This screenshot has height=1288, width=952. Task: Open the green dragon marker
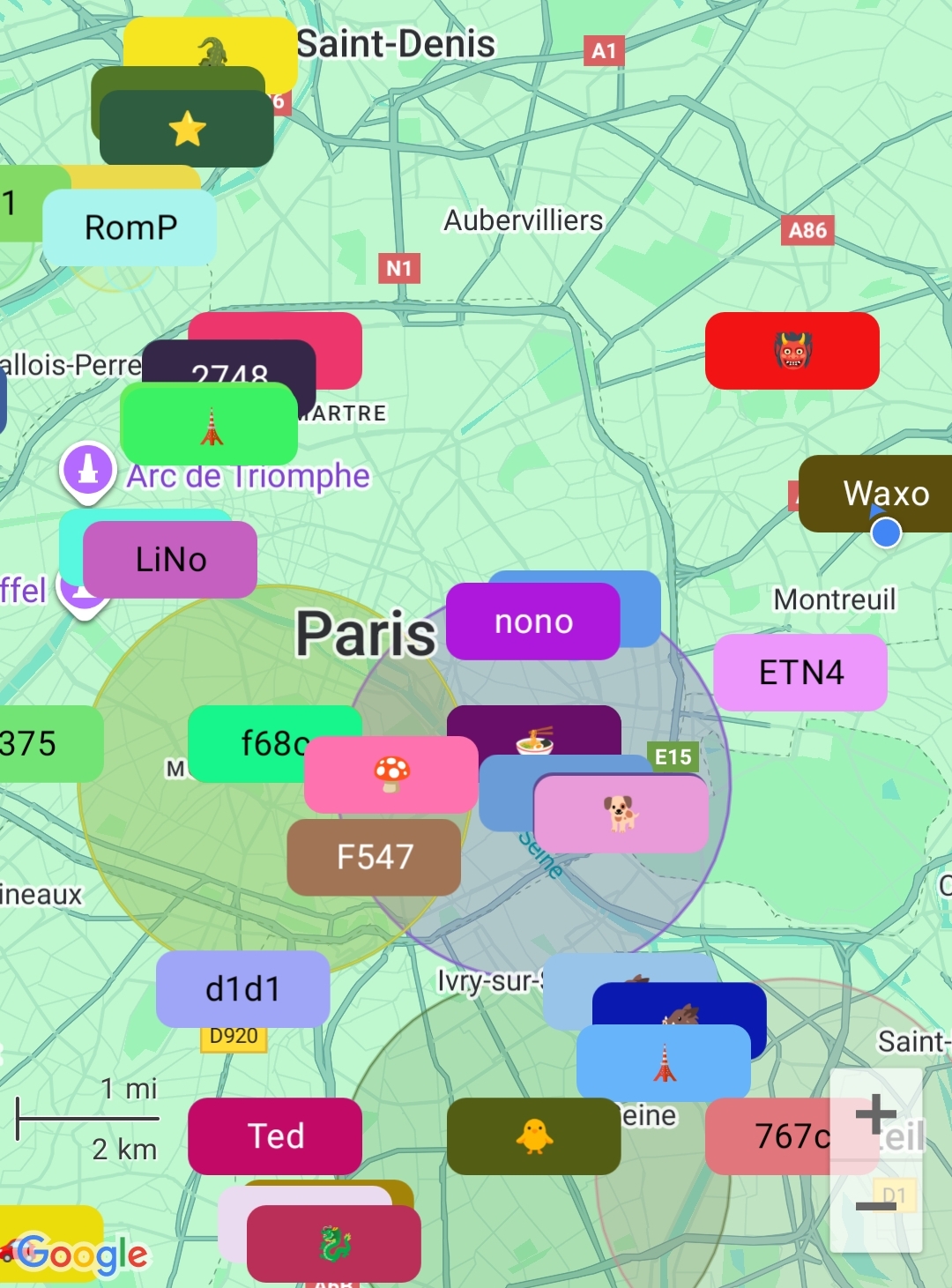click(x=334, y=1243)
